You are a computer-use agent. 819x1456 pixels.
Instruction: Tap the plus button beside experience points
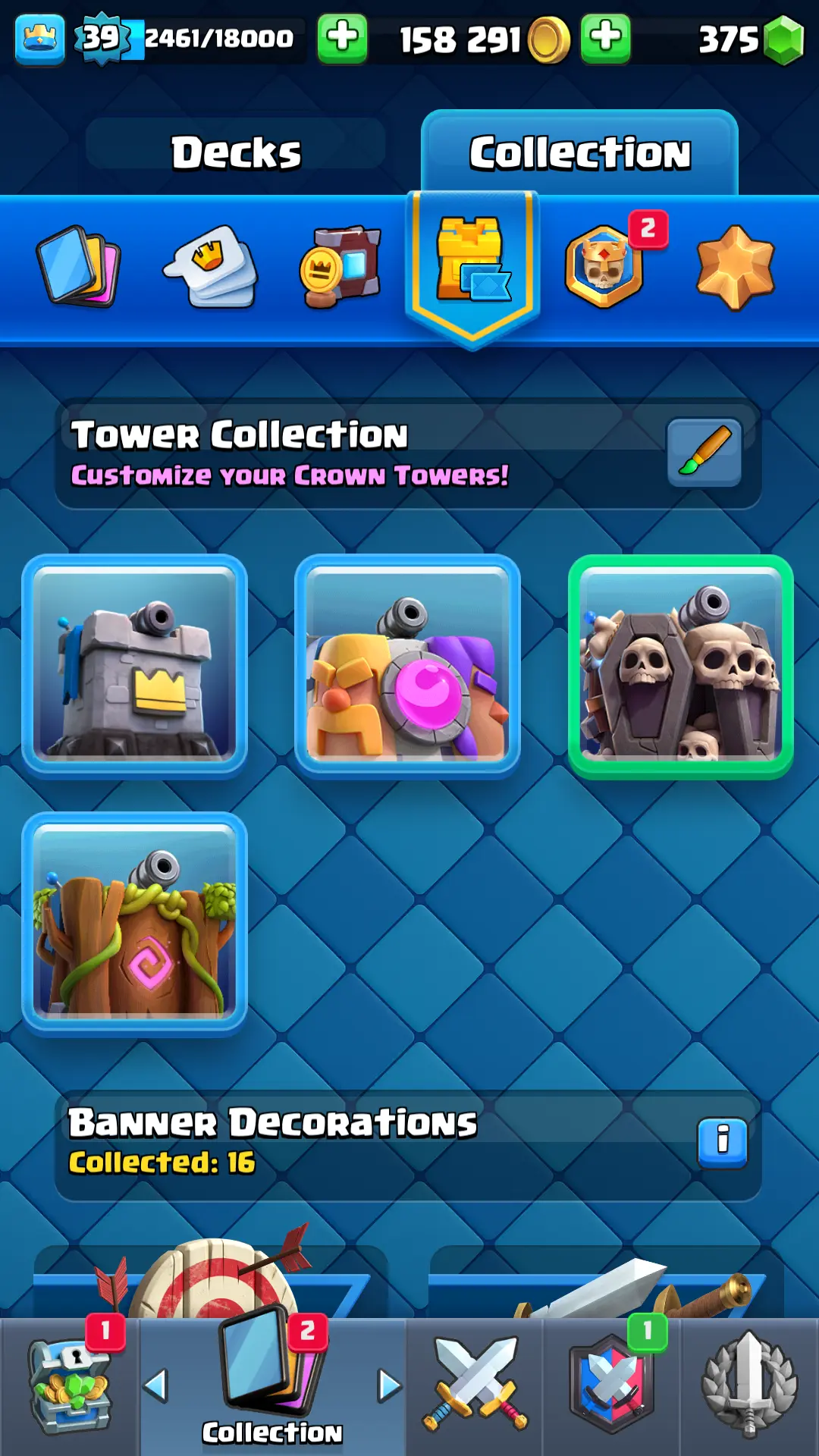342,38
